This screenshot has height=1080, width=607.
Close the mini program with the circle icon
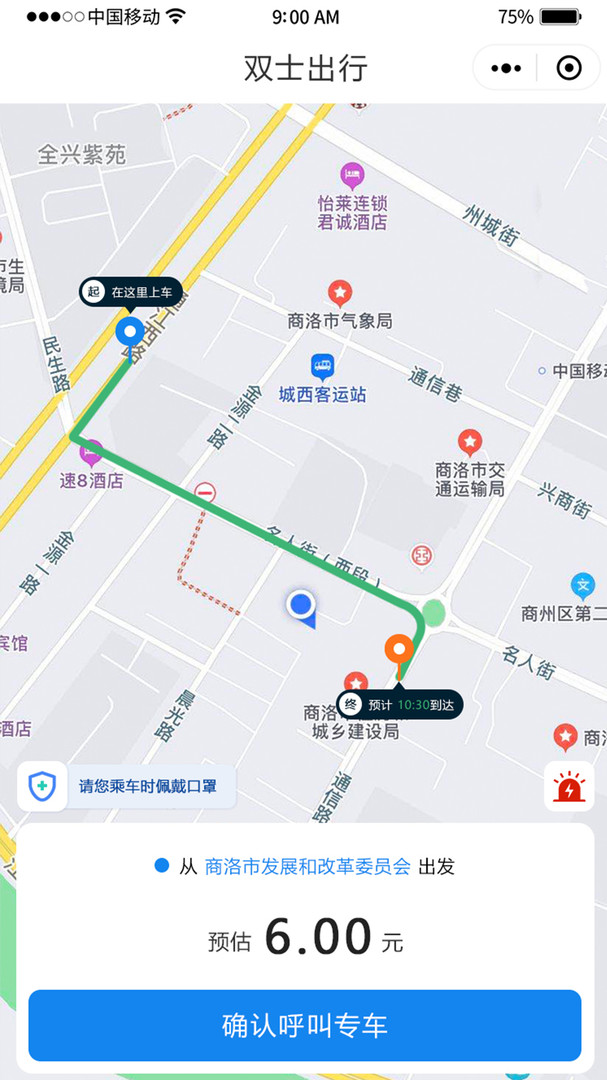568,68
